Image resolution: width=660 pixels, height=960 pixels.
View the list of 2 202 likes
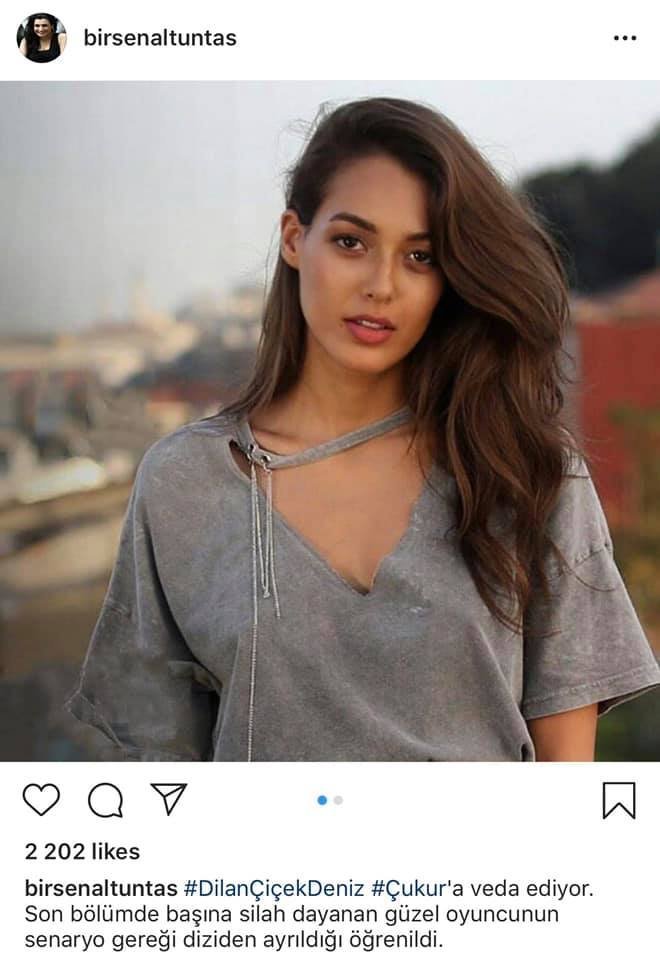tap(82, 852)
